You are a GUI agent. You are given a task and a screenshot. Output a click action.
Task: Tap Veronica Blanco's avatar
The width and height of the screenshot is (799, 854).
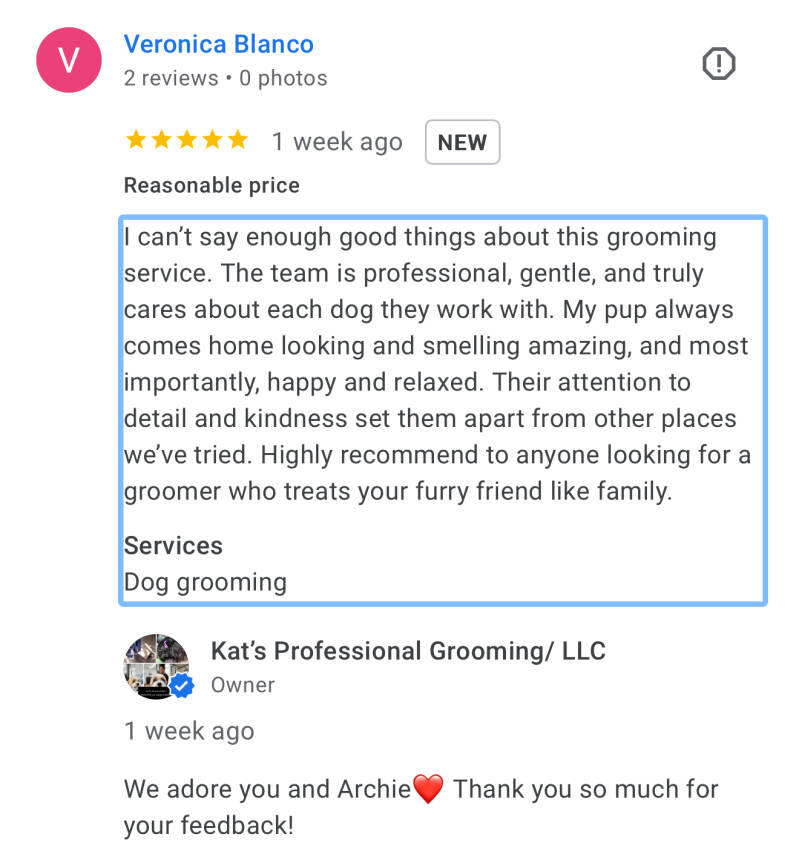tap(68, 60)
